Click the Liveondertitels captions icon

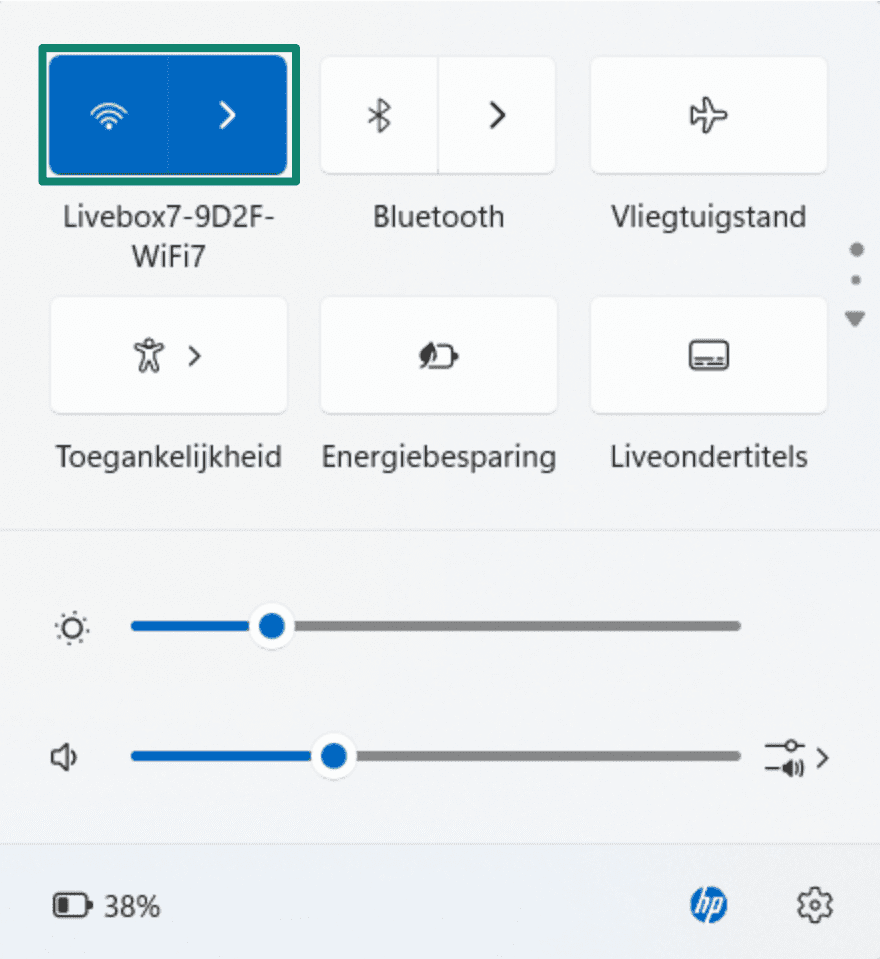pos(708,355)
